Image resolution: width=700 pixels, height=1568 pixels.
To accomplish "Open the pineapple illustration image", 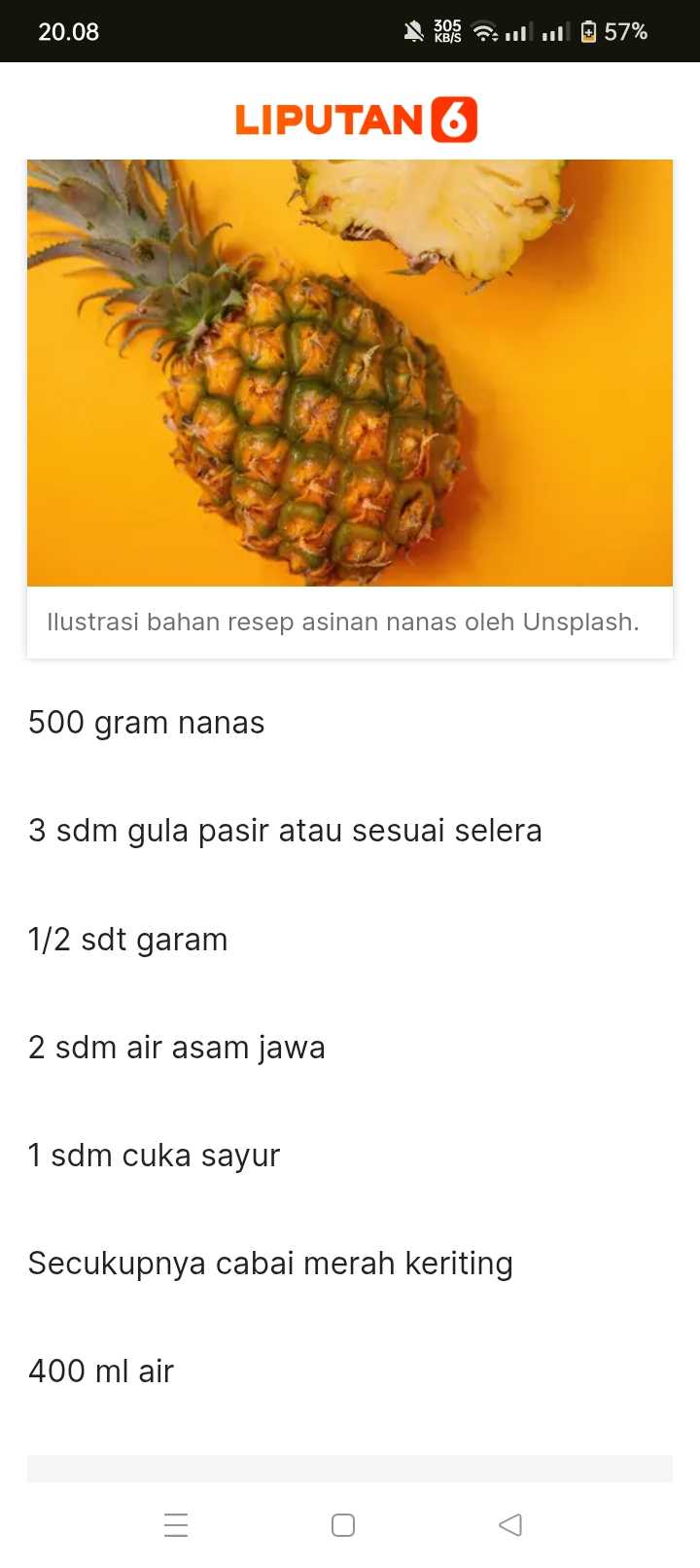I will (350, 373).
